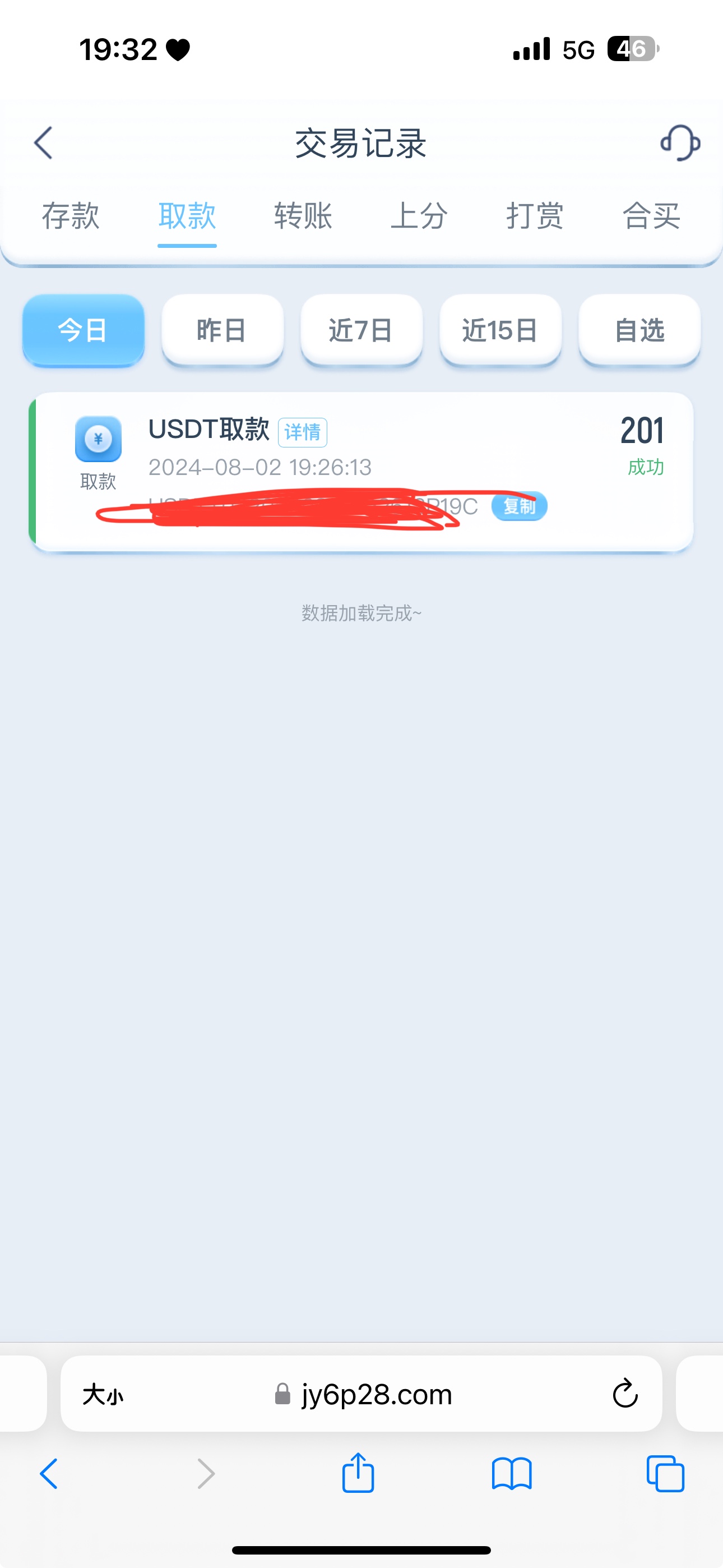The width and height of the screenshot is (723, 1568).
Task: Open the 上分 tab
Action: [x=419, y=216]
